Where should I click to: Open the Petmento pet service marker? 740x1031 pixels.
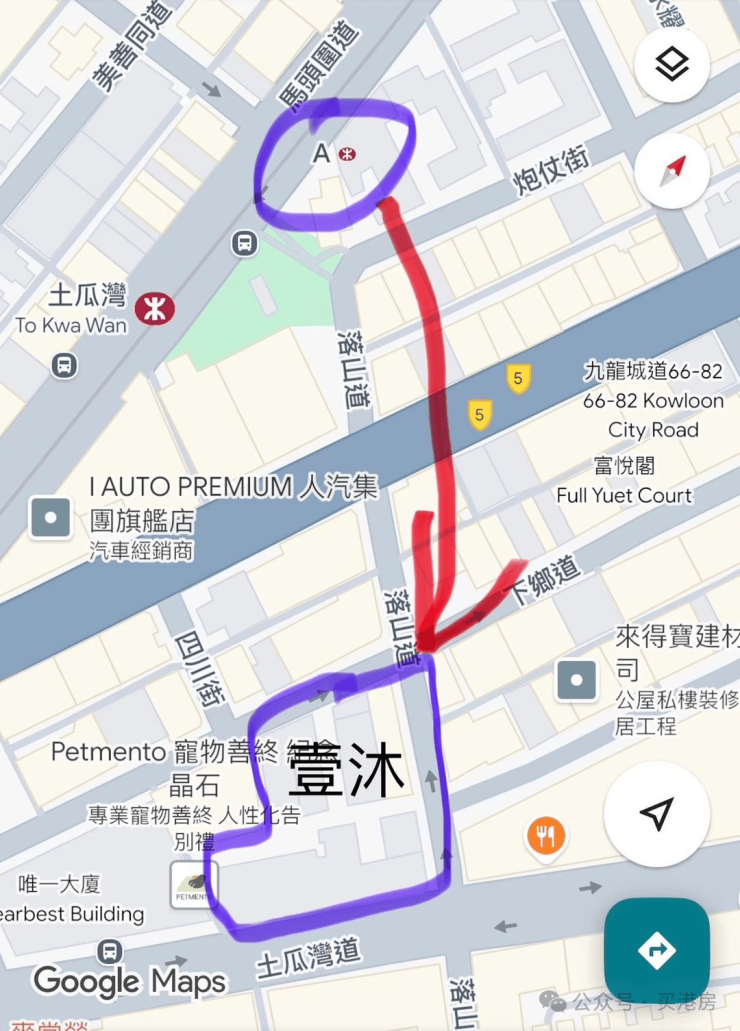[194, 885]
